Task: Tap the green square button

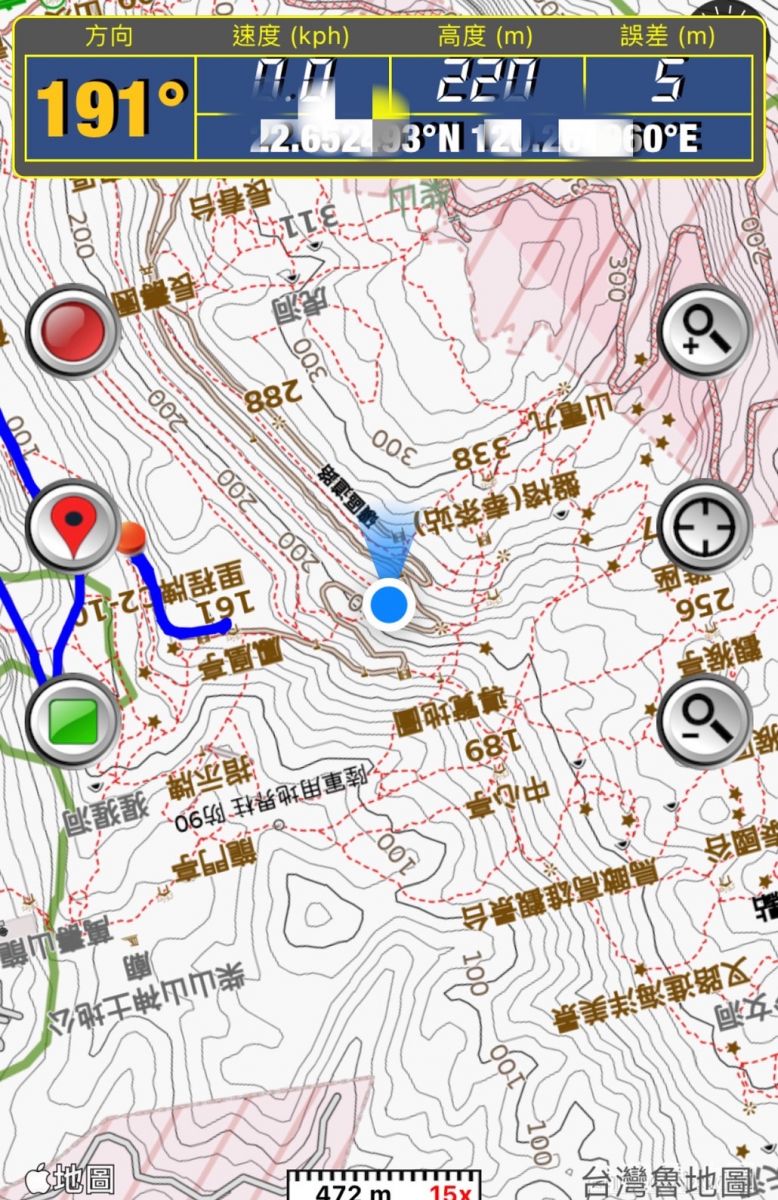Action: pyautogui.click(x=72, y=720)
